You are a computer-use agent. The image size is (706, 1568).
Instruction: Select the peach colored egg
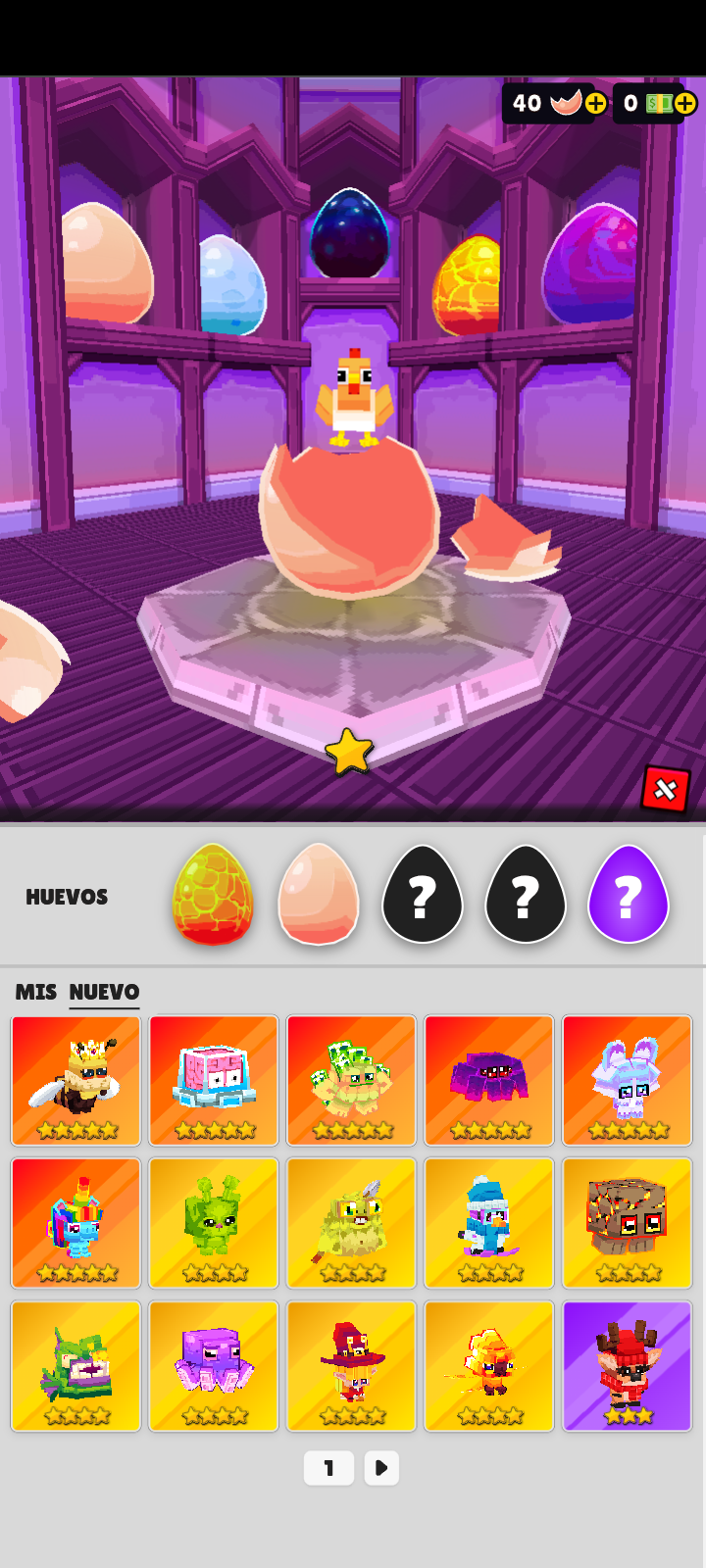click(318, 894)
